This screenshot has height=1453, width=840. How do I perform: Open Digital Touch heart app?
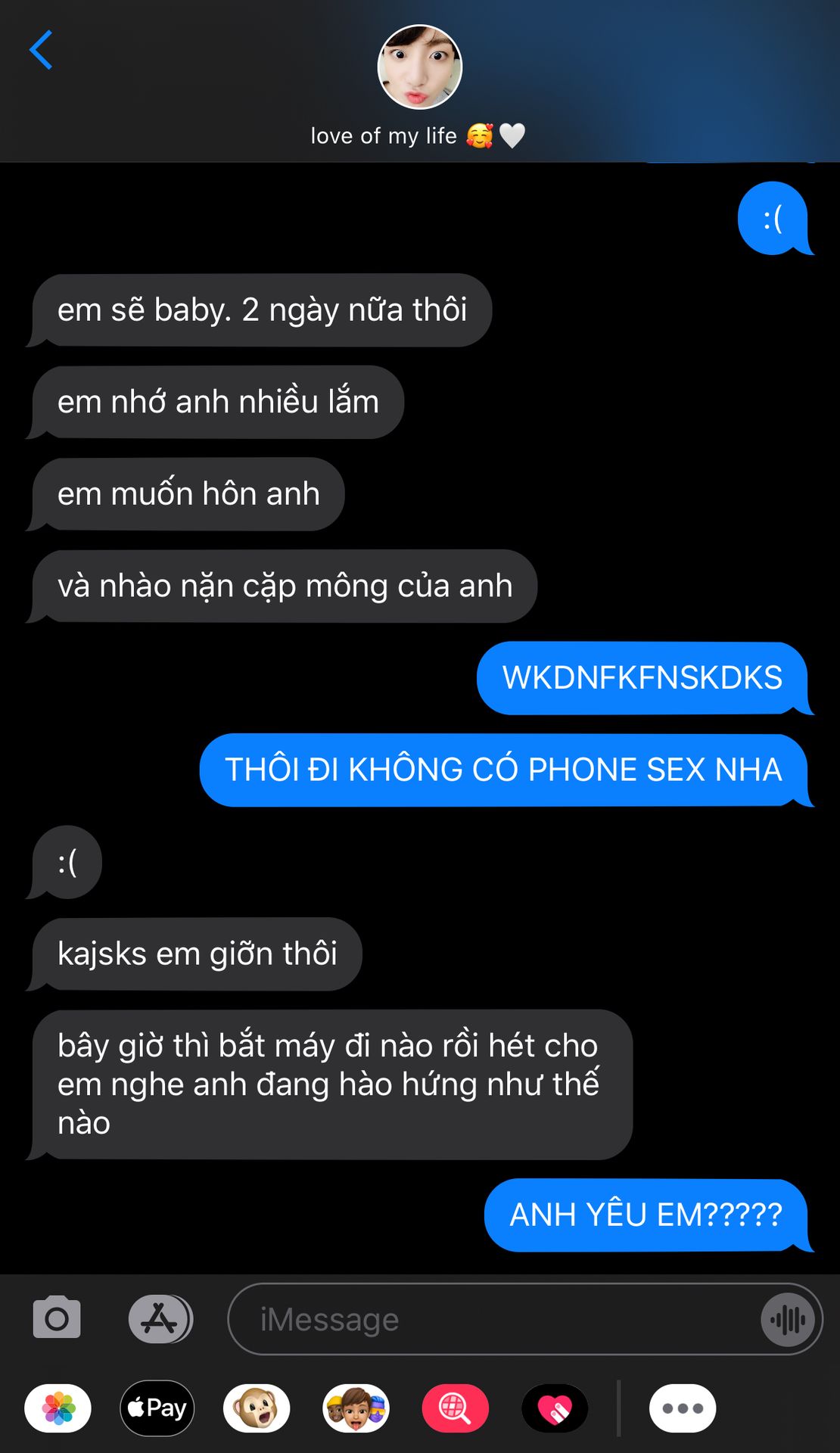[x=555, y=1408]
